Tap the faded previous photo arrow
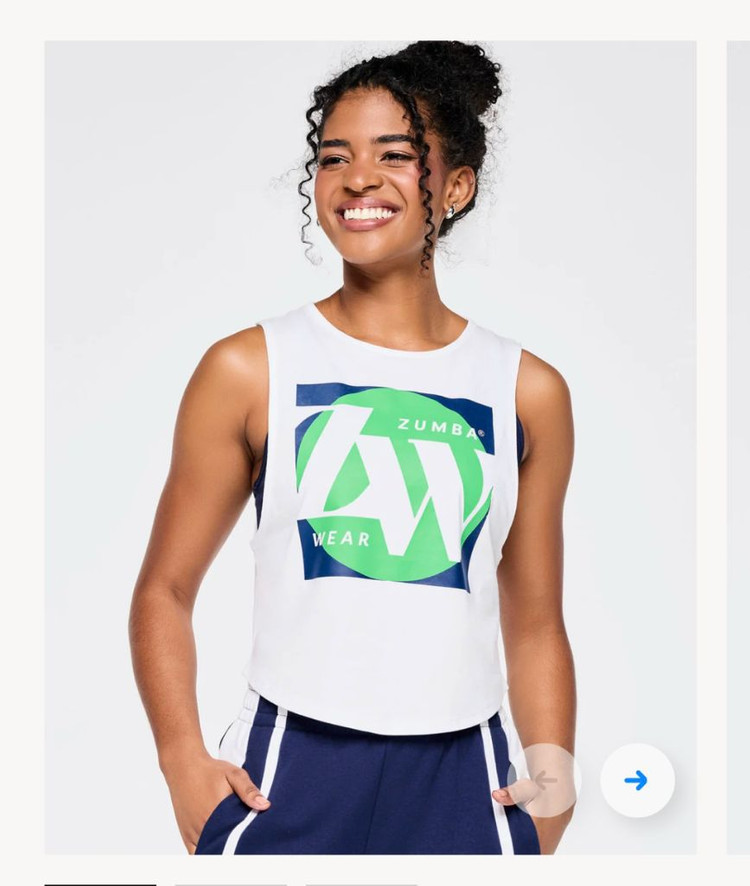The width and height of the screenshot is (750, 886). pyautogui.click(x=544, y=781)
